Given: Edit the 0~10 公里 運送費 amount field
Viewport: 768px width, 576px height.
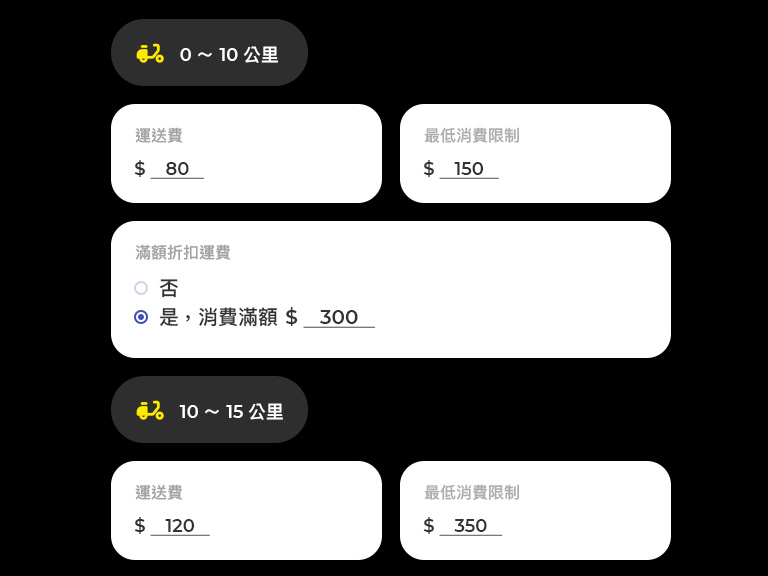Looking at the screenshot, I should [177, 169].
